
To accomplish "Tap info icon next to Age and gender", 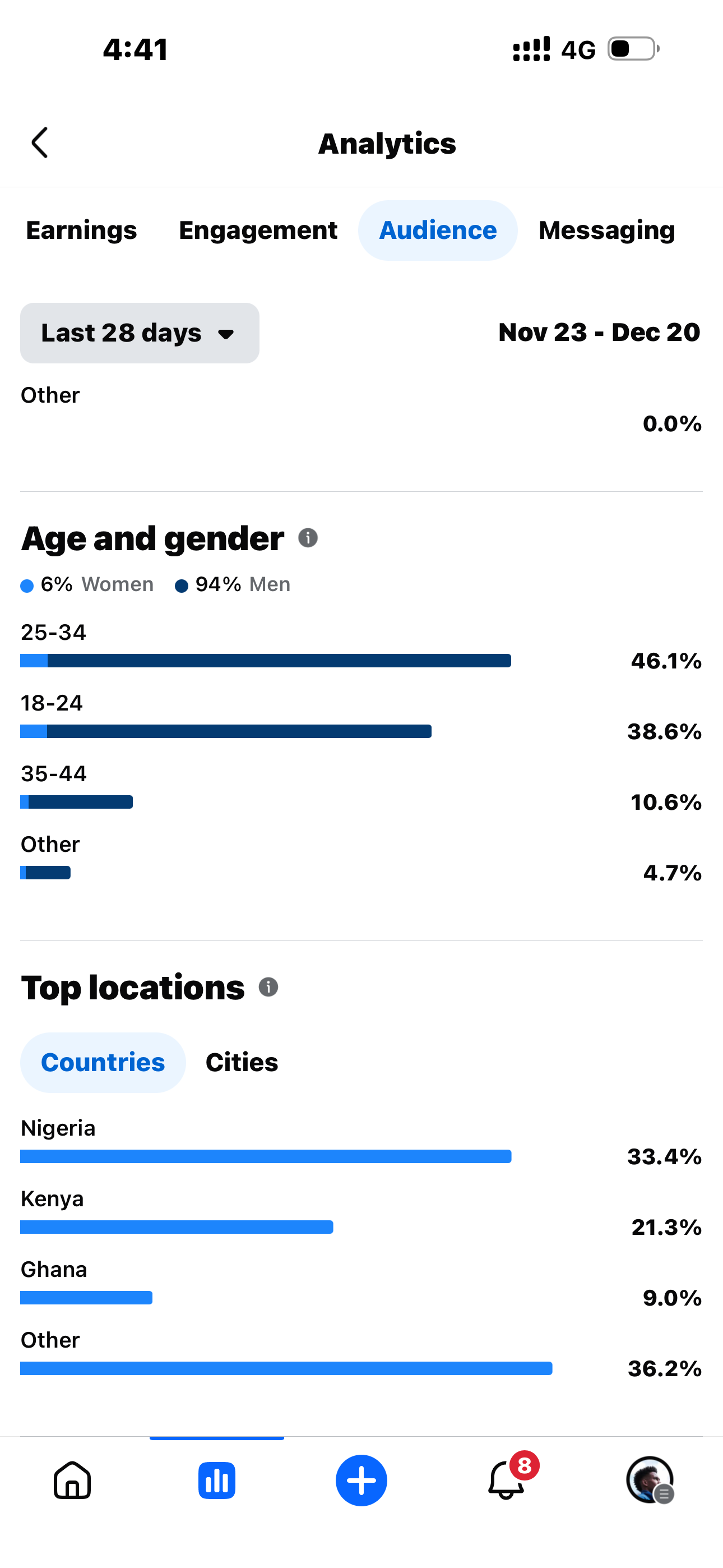I will [x=308, y=538].
